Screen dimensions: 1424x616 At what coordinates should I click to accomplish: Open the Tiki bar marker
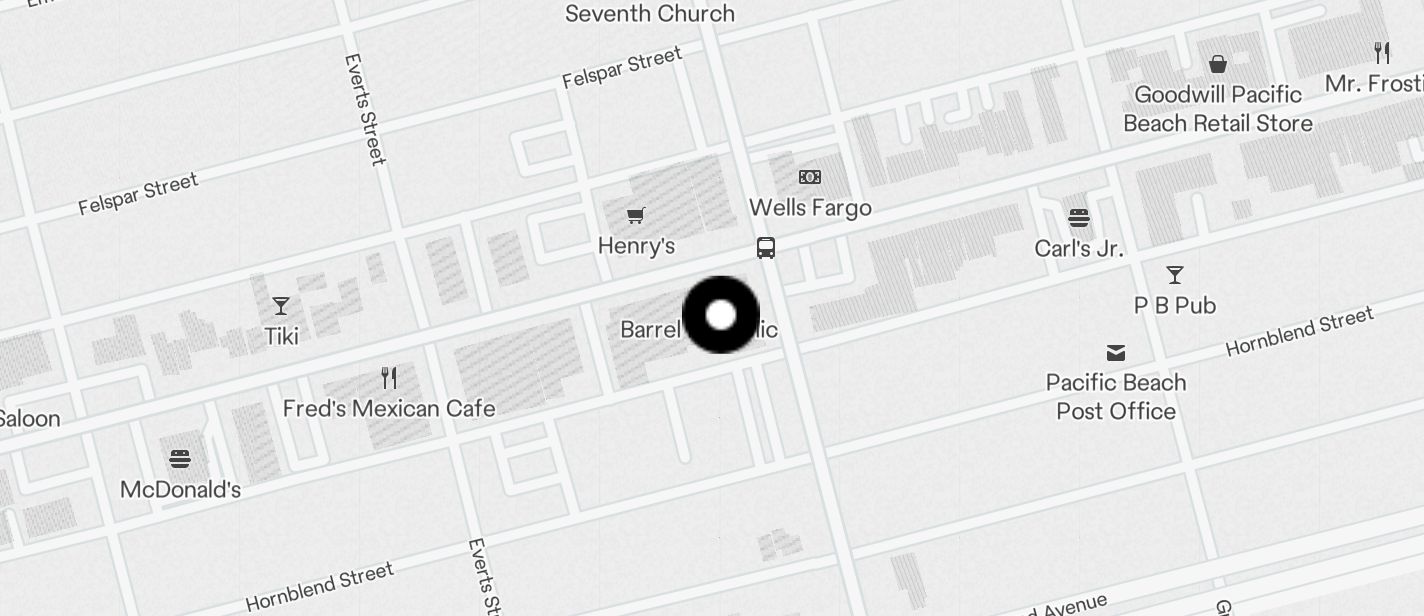(281, 306)
